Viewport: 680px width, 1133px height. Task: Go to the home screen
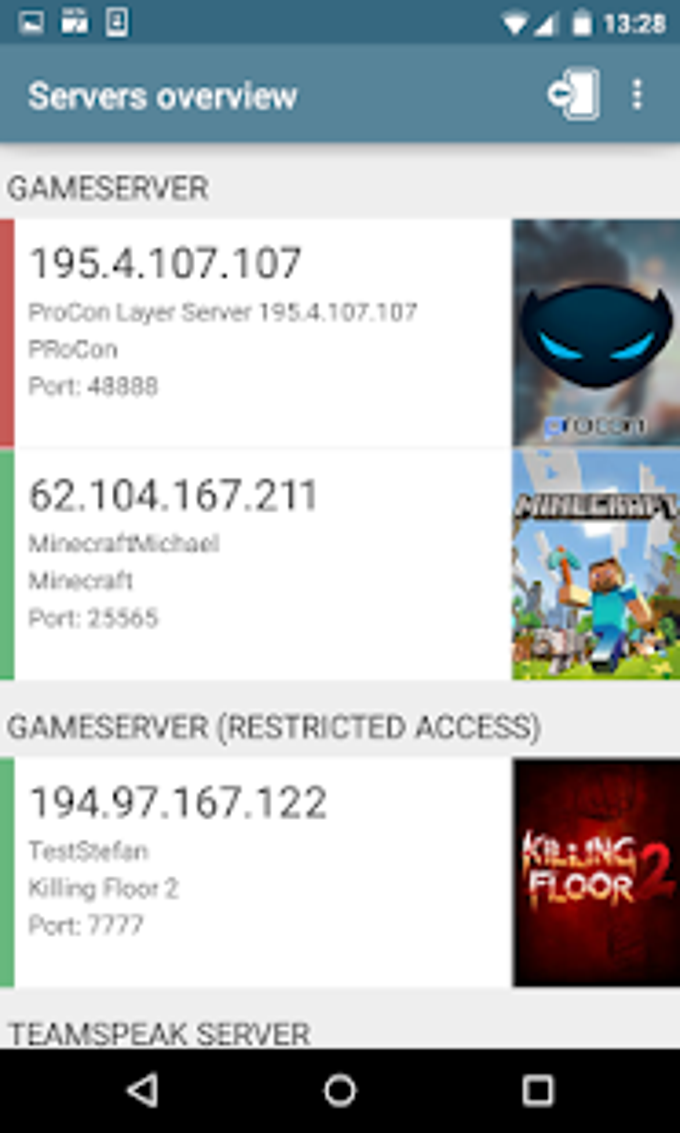[x=340, y=1090]
